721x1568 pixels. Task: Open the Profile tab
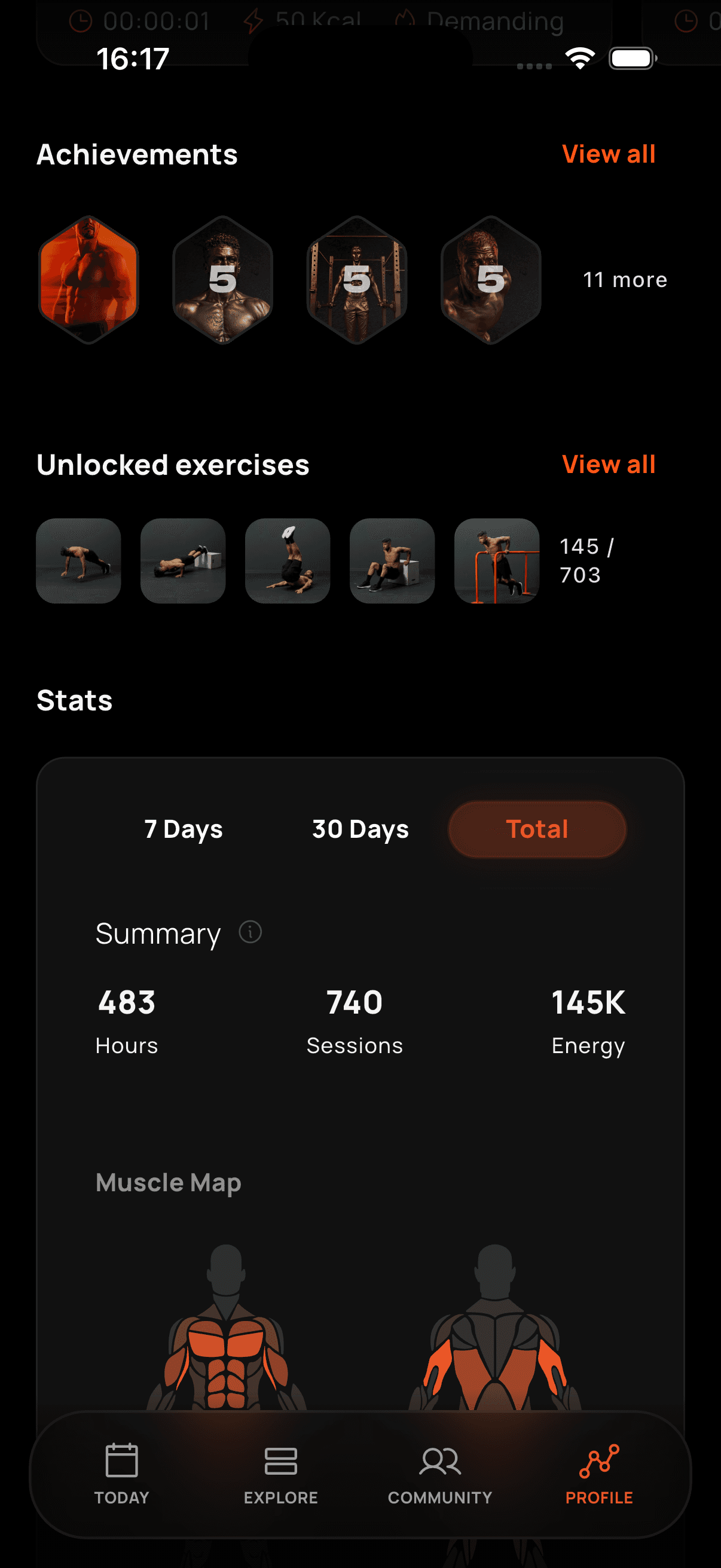598,1473
